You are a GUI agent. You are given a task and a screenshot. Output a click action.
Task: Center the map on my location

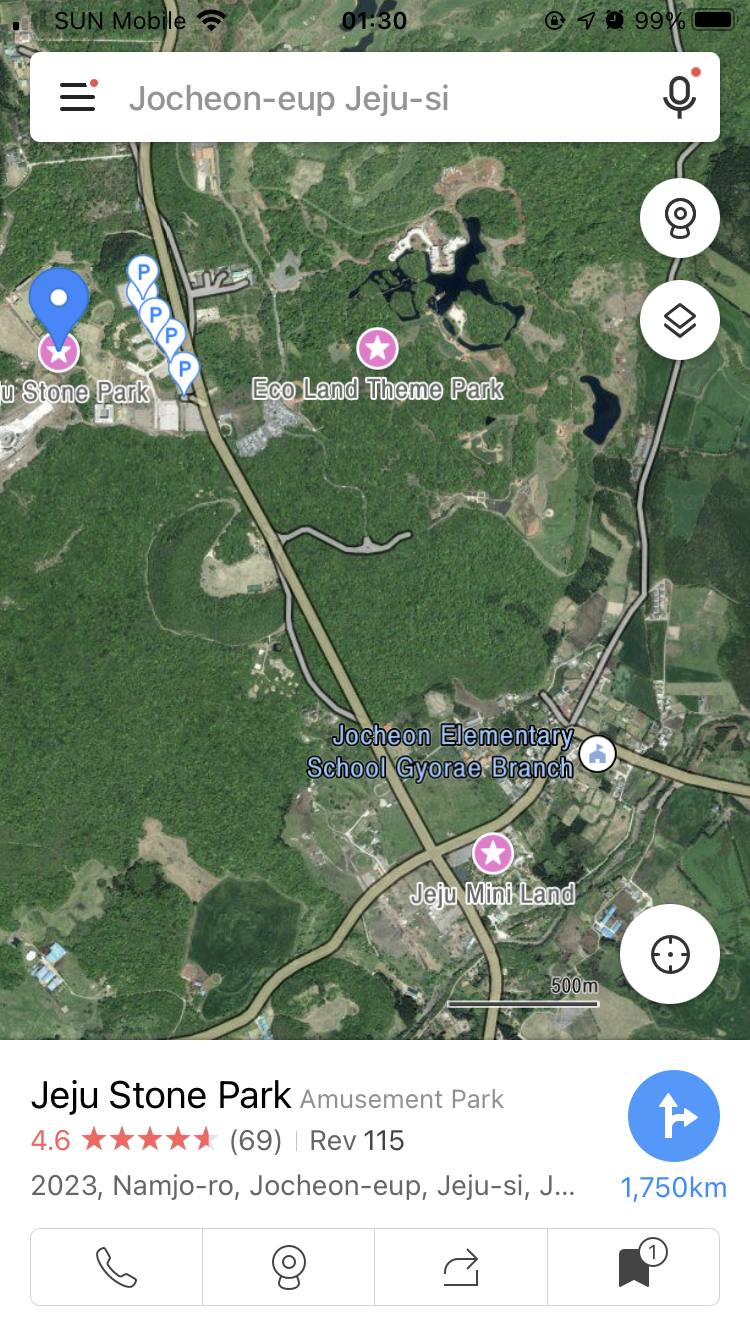[670, 954]
